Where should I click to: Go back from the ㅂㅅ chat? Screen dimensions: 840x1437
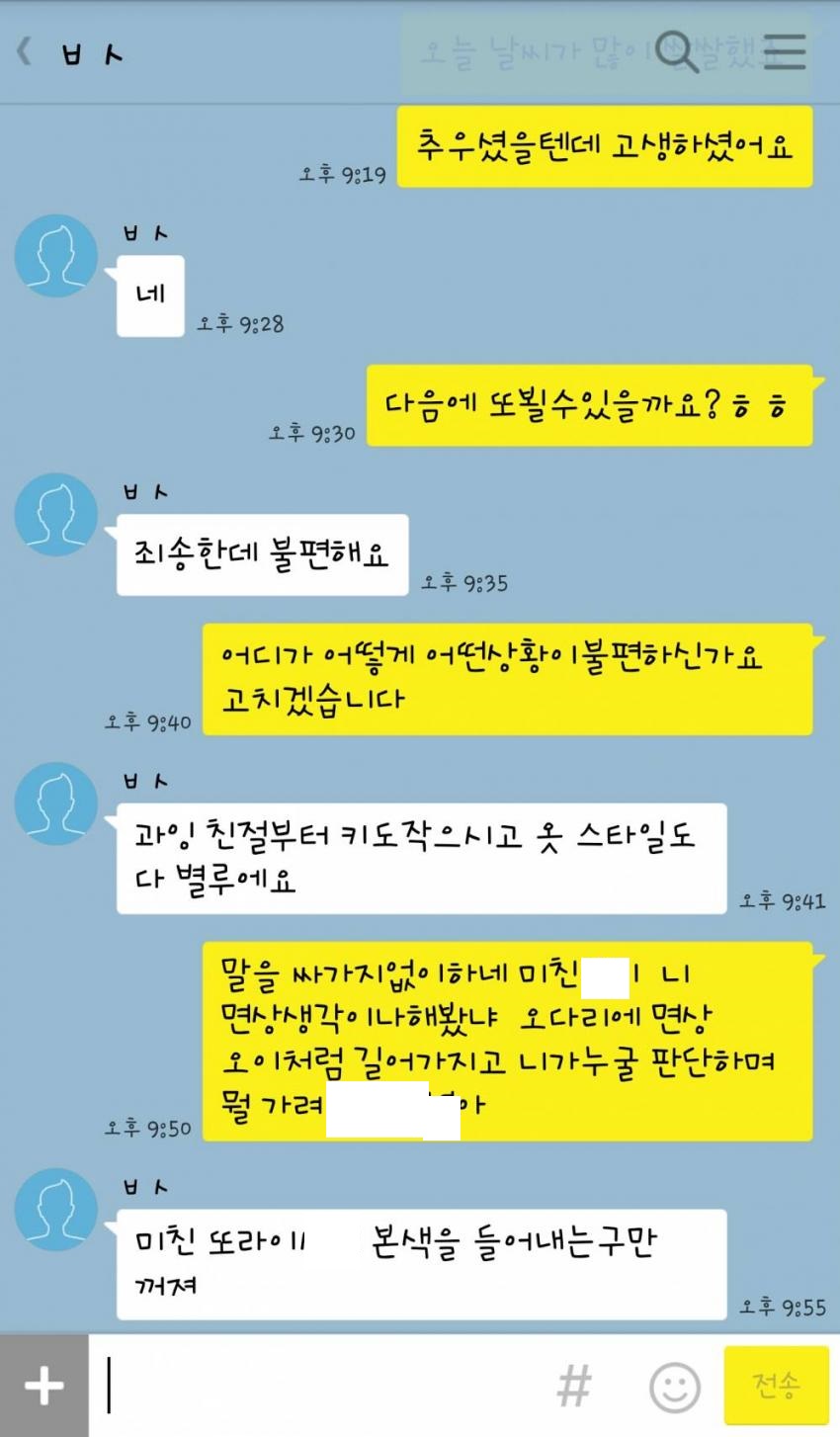(25, 51)
